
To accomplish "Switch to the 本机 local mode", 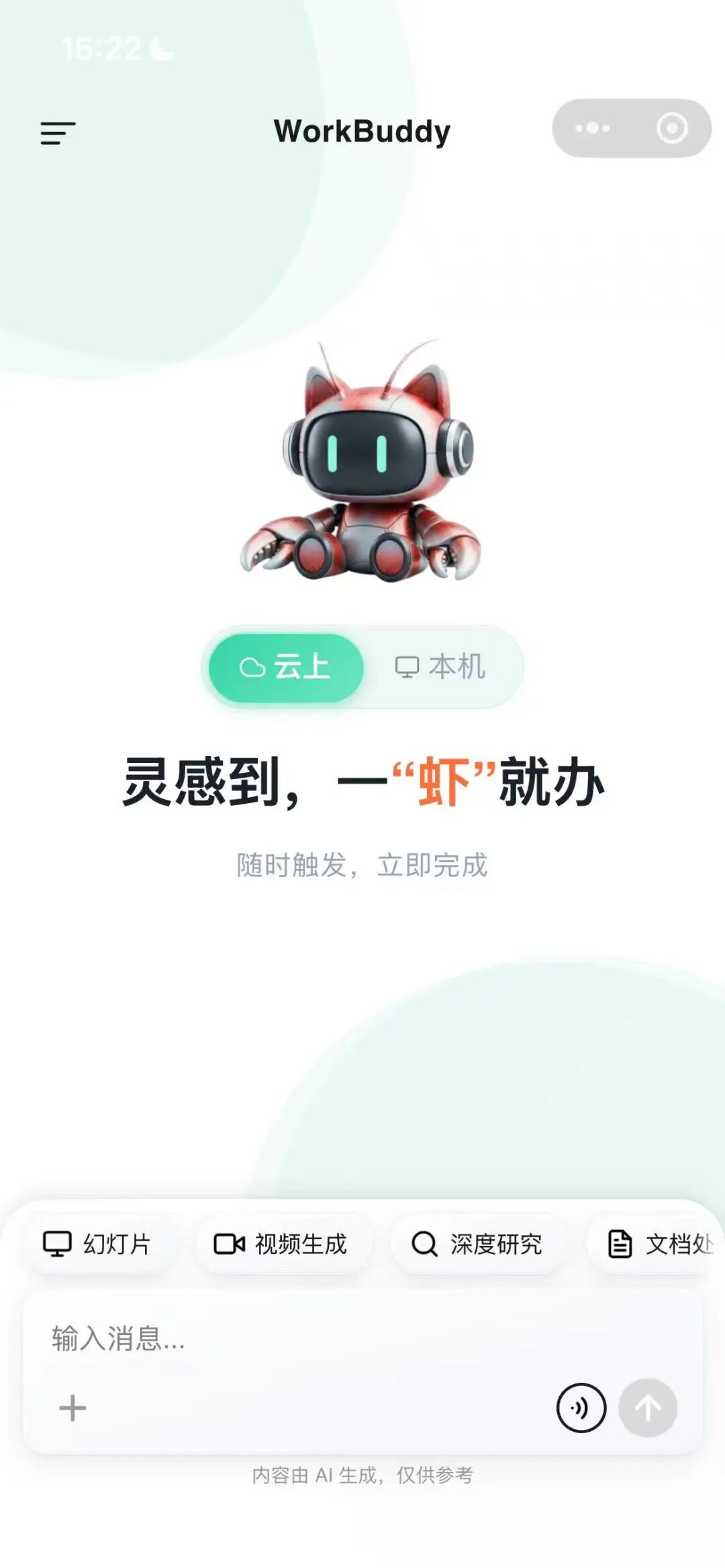I will 440,668.
